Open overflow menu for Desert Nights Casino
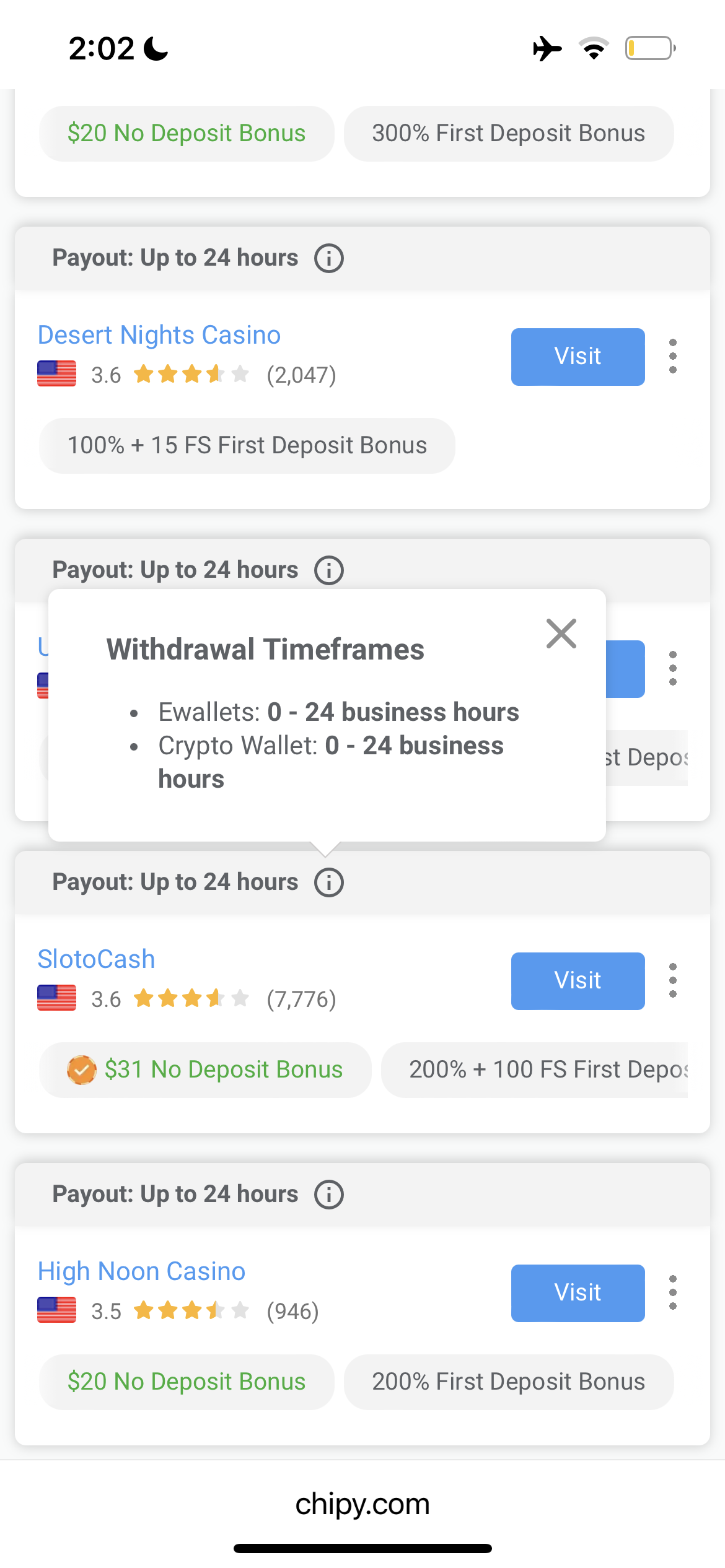 672,357
